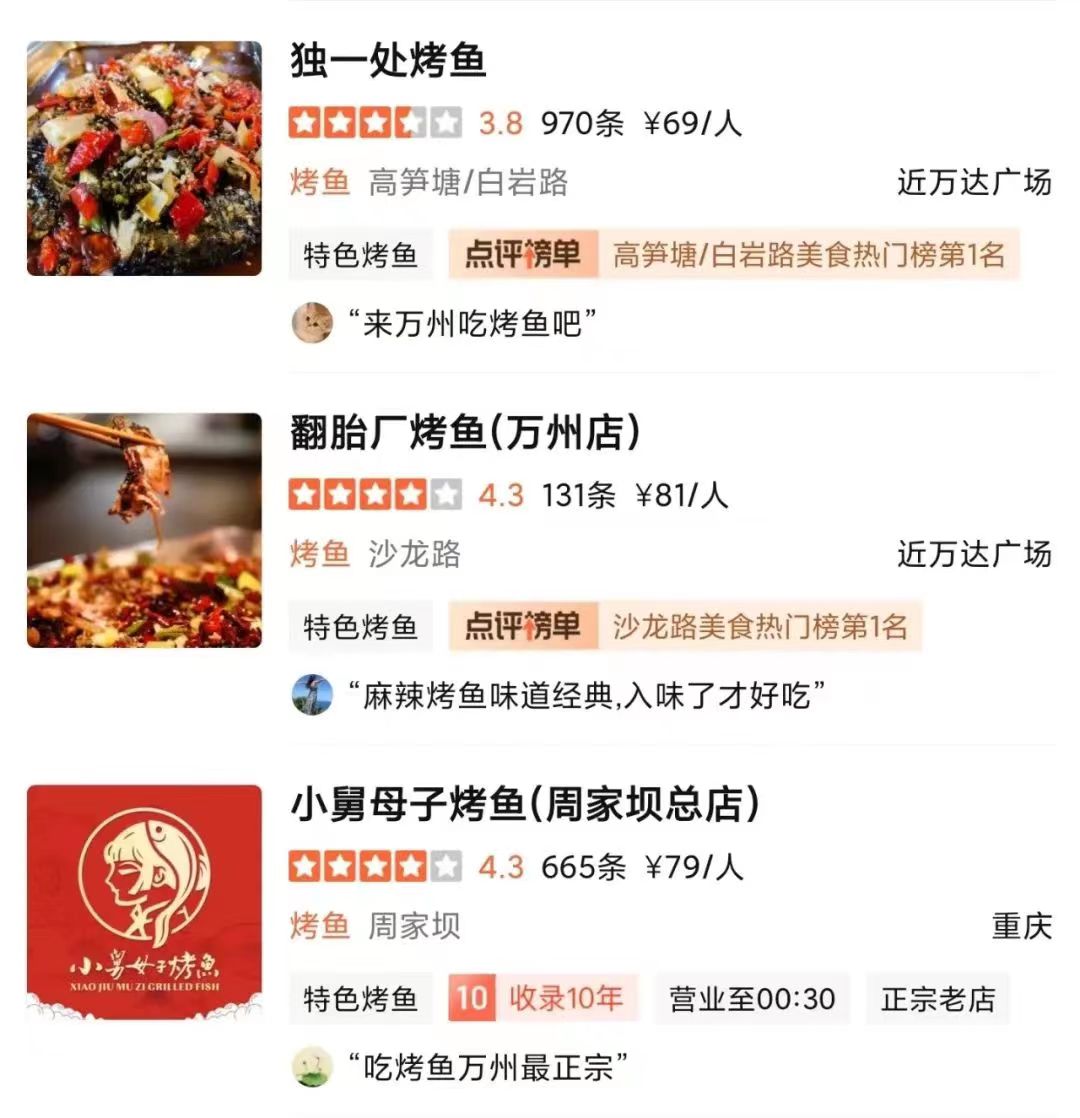Click the 近万达广场 landmark label

[x=975, y=184]
